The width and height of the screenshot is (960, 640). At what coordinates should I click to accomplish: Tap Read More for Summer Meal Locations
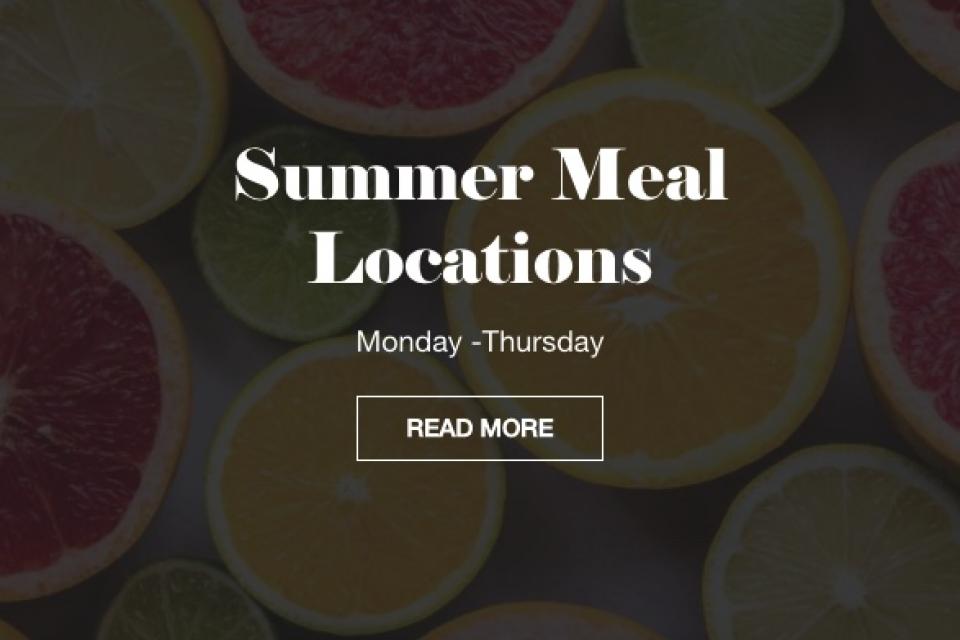point(480,428)
